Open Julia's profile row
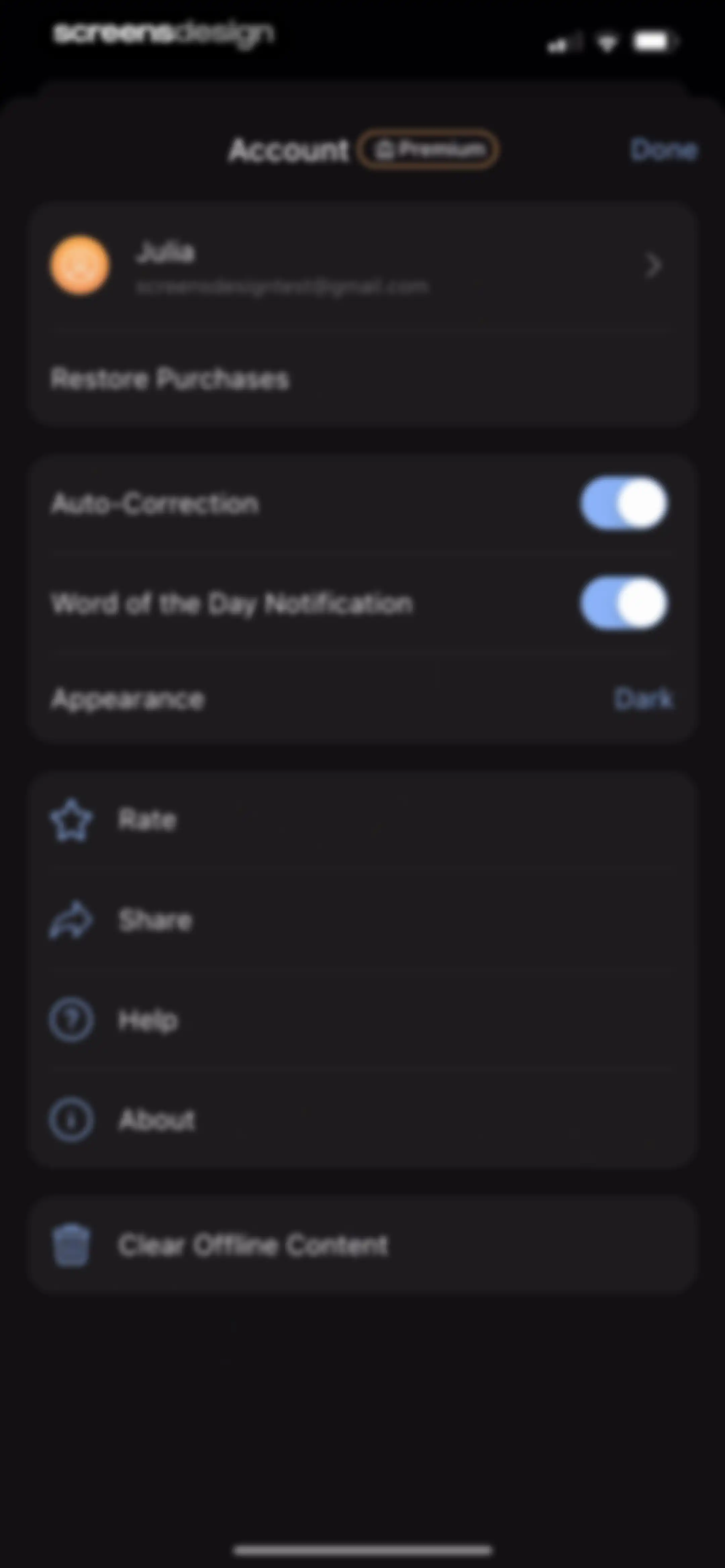The width and height of the screenshot is (725, 1568). pyautogui.click(x=362, y=267)
